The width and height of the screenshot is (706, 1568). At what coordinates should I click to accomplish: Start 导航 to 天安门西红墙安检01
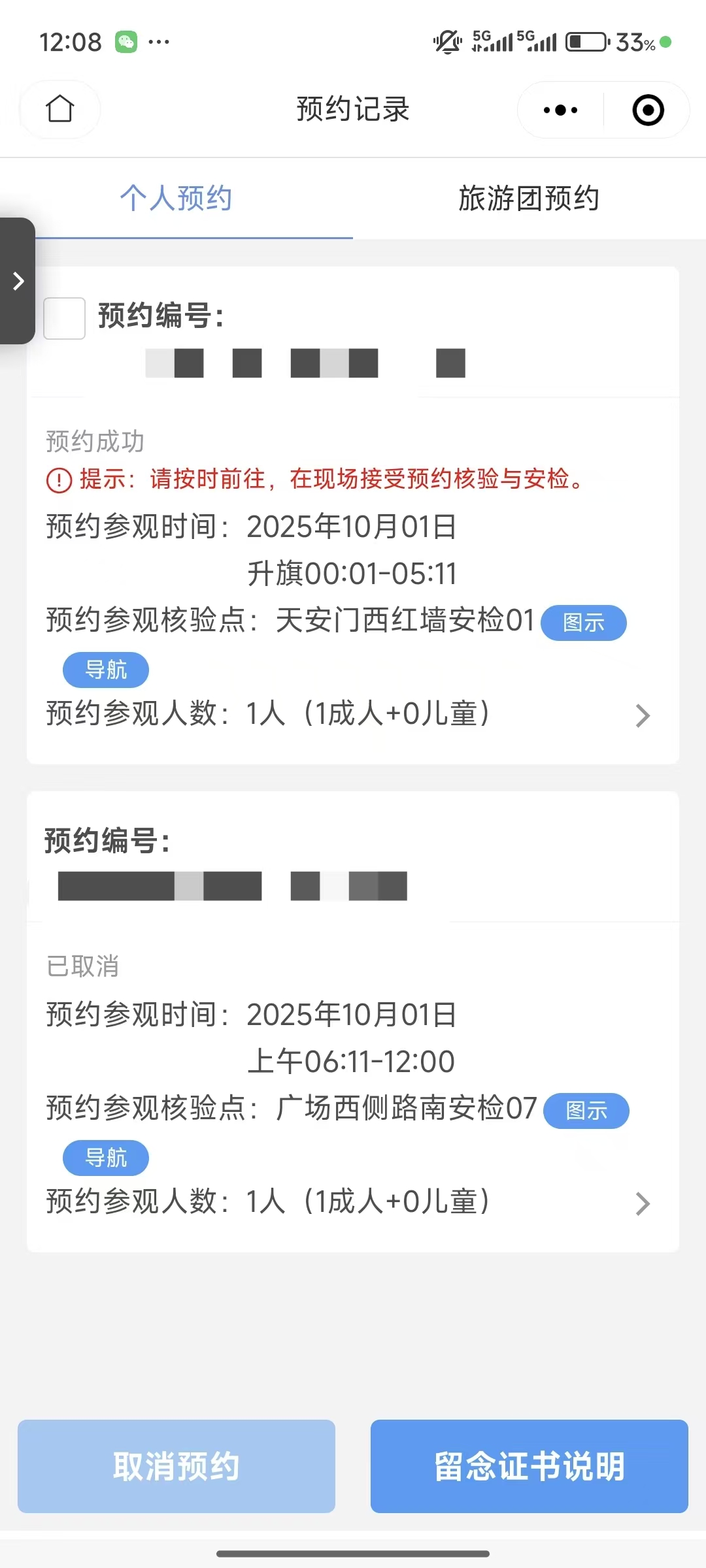106,670
